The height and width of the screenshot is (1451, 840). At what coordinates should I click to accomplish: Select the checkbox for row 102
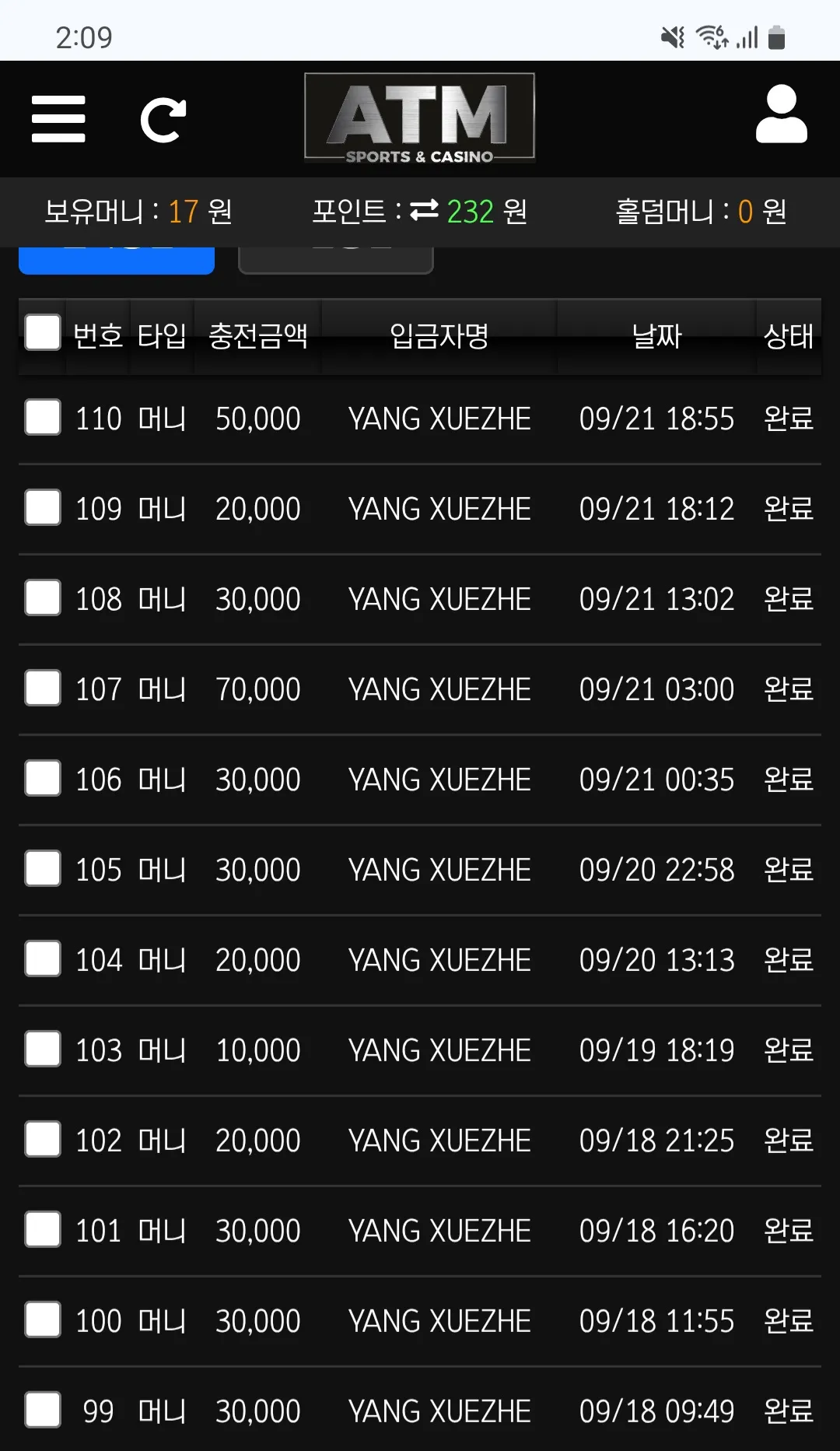(43, 1139)
